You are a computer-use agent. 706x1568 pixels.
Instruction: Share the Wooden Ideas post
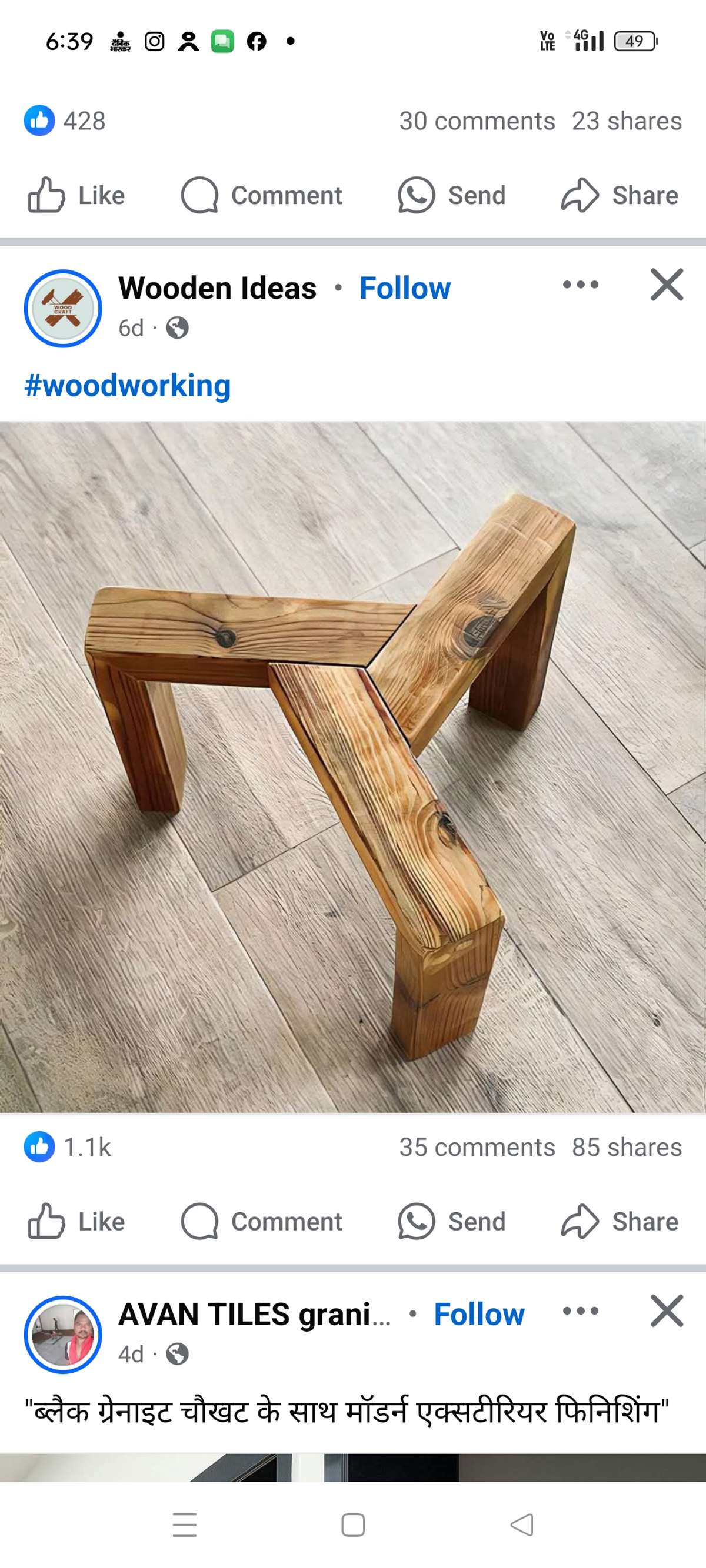coord(620,1222)
